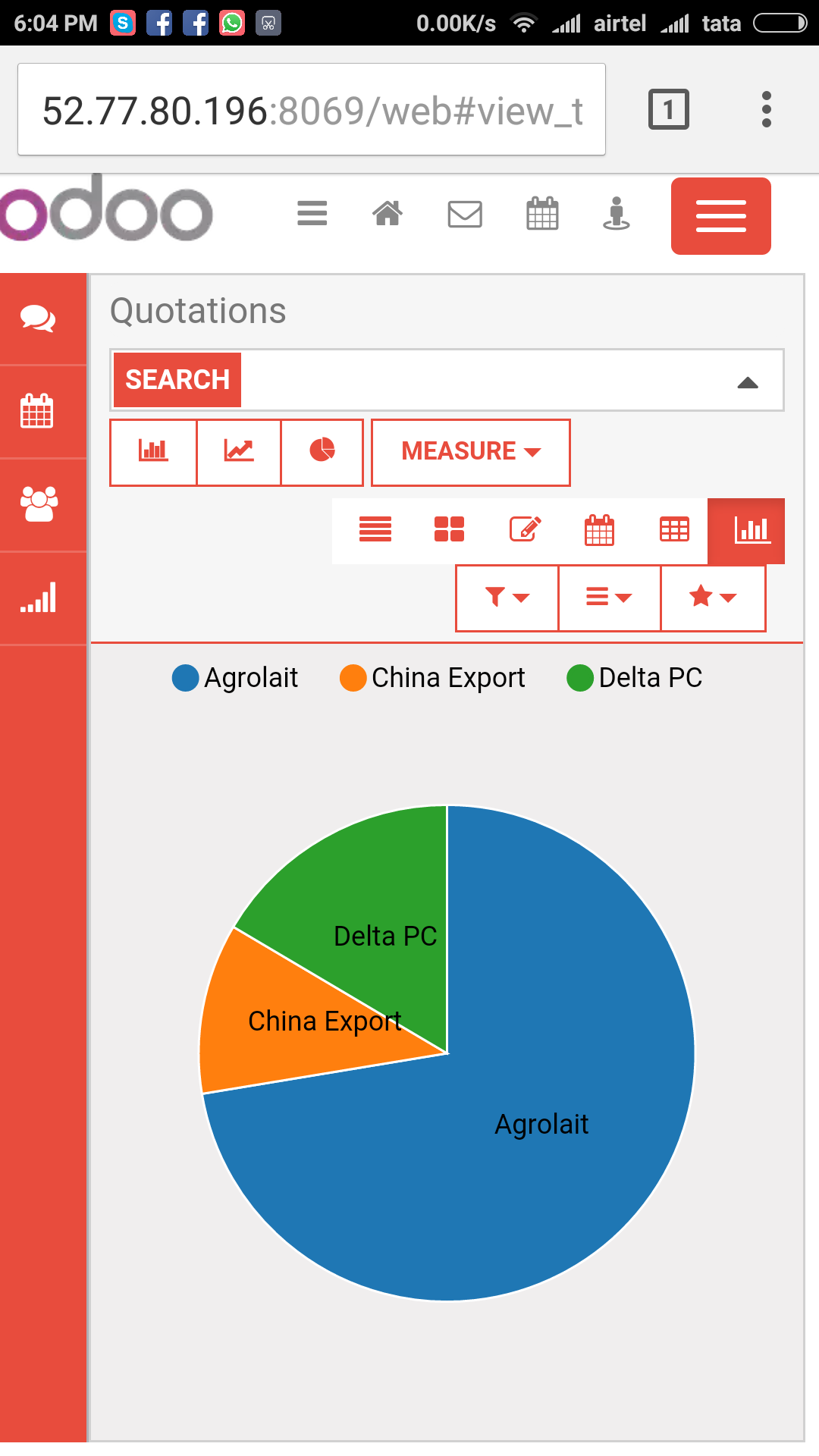Toggle Agrolait in the chart legend
Viewport: 819px width, 1456px height.
(x=235, y=678)
